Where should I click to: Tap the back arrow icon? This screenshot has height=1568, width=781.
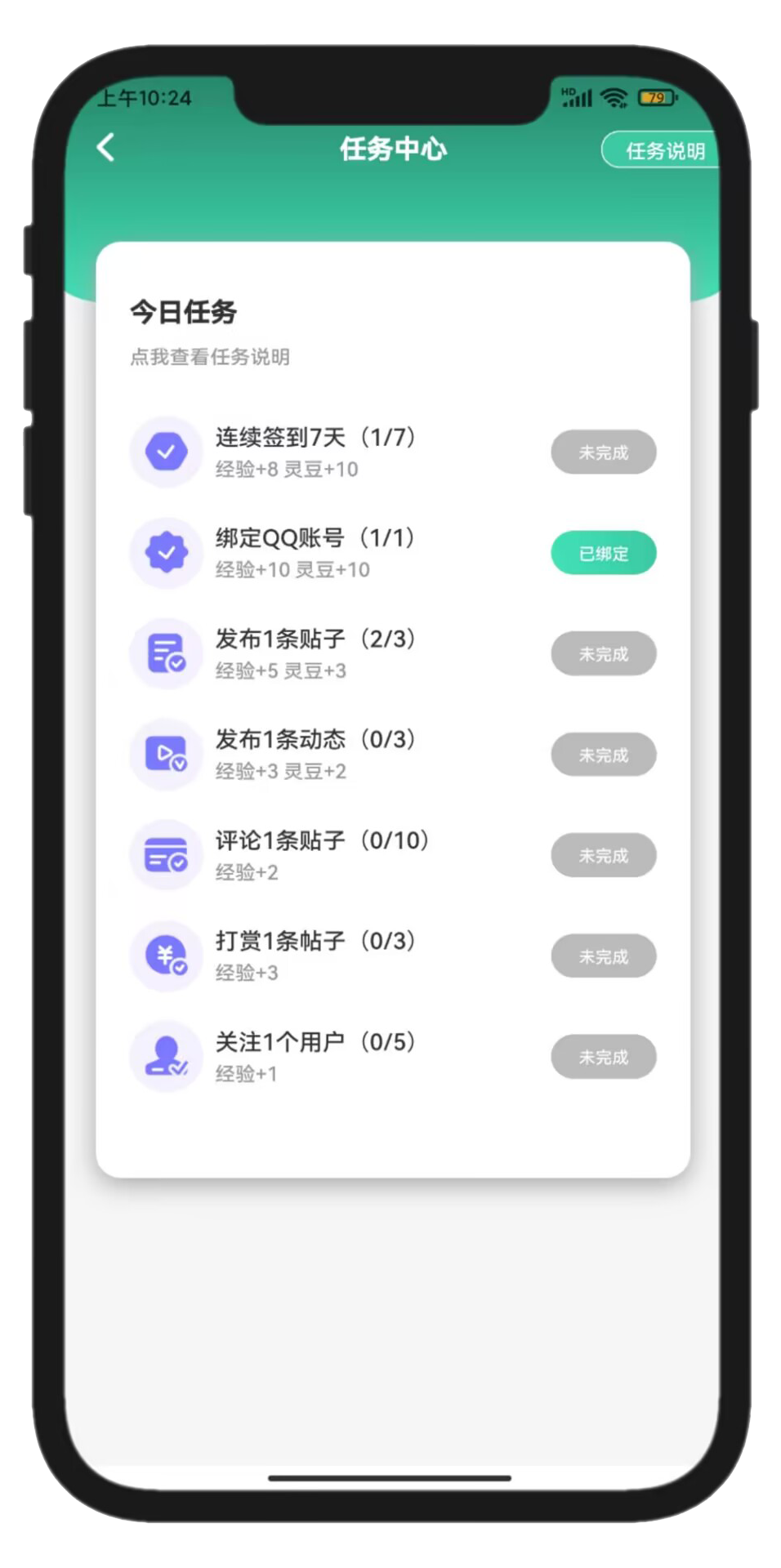tap(105, 148)
